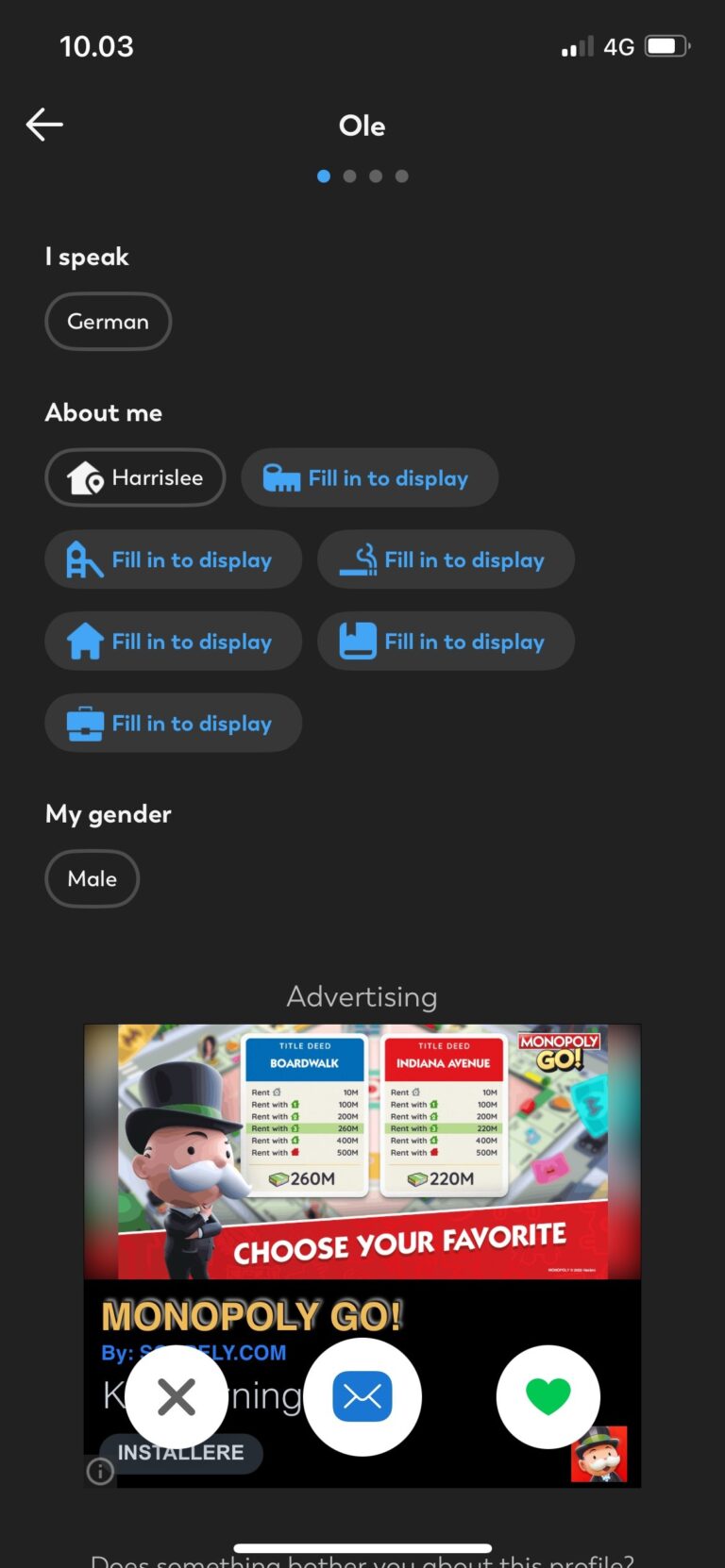The height and width of the screenshot is (1568, 725).
Task: Tap the cigarette Fill in to display chip
Action: pyautogui.click(x=446, y=560)
